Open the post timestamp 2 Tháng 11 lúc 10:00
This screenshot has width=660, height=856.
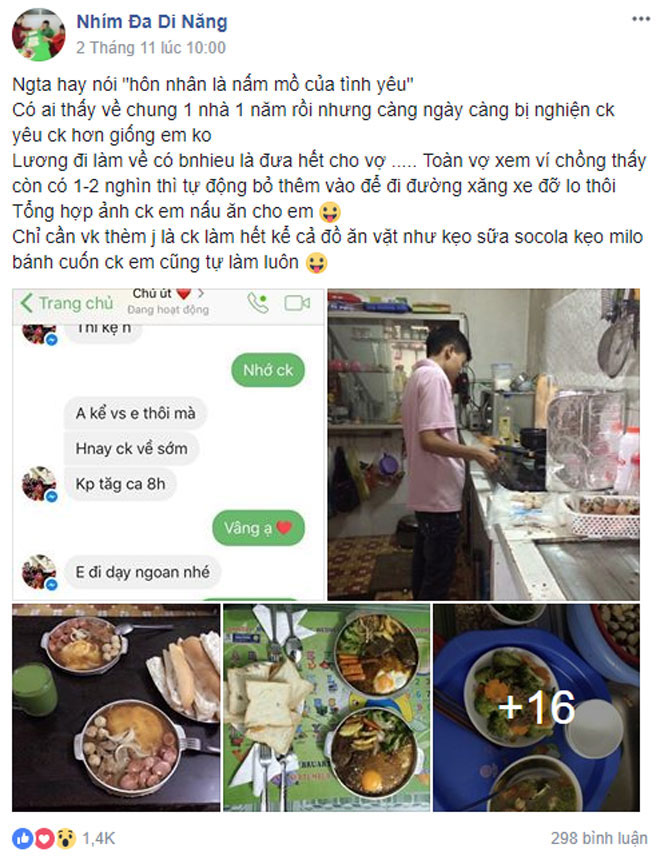tap(151, 47)
